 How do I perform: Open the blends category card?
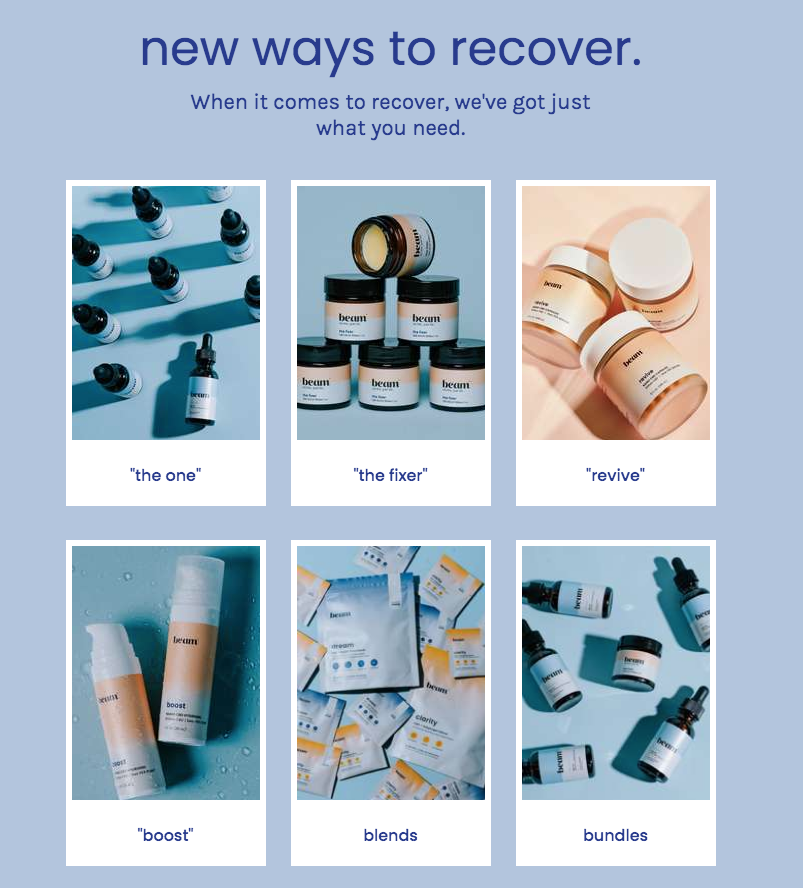click(x=391, y=702)
